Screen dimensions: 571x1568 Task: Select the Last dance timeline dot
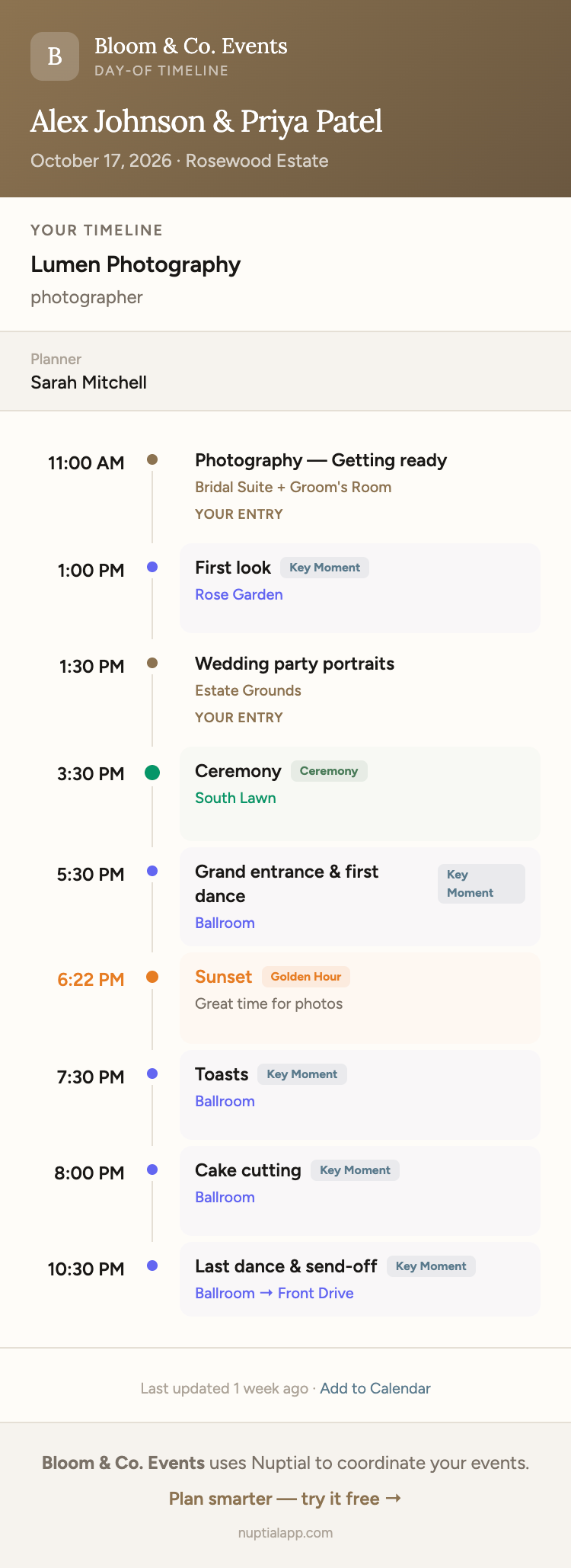coord(153,1266)
